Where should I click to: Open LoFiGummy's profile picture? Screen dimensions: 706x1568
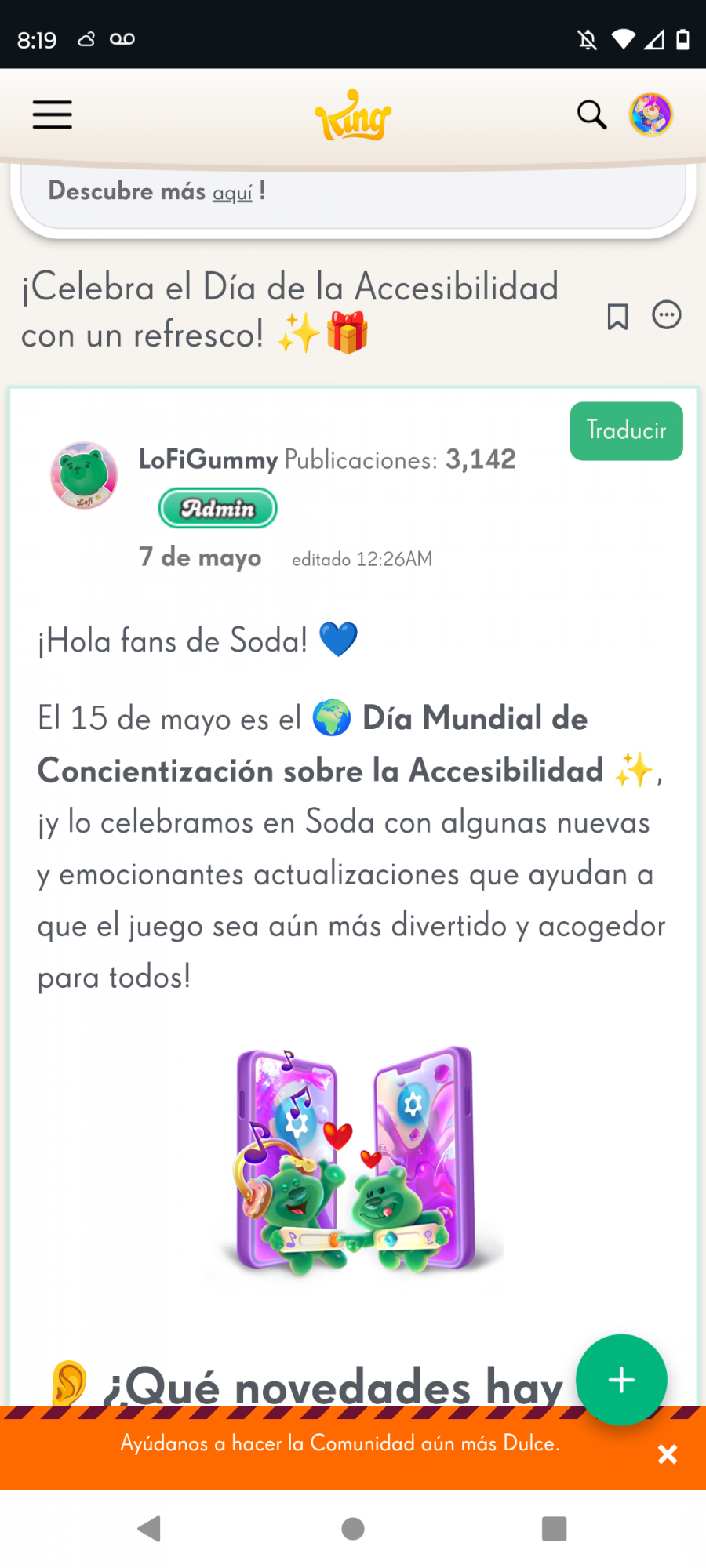tap(84, 475)
